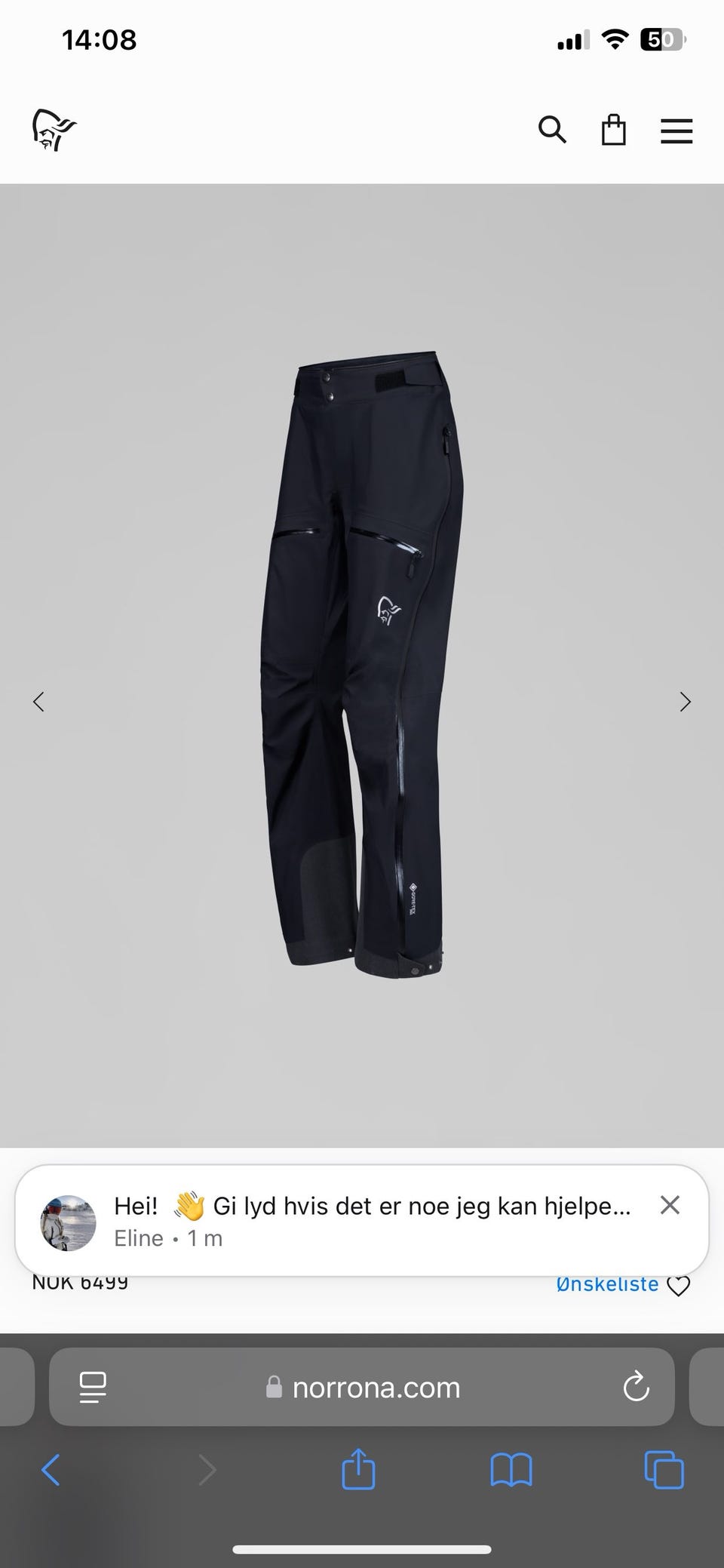
Task: Open the Norrøna home logo
Action: tap(54, 131)
